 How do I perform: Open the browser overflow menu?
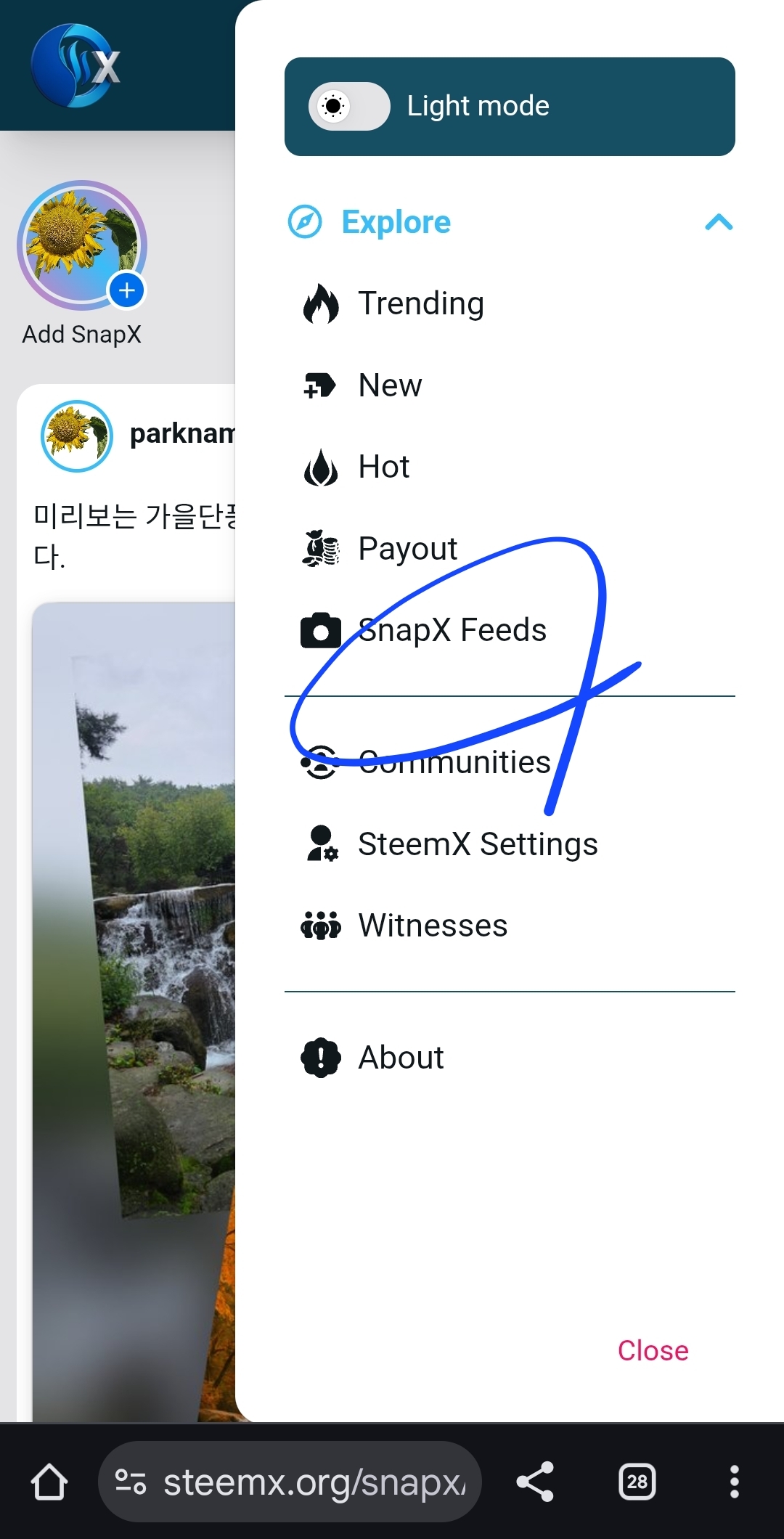pyautogui.click(x=734, y=1482)
